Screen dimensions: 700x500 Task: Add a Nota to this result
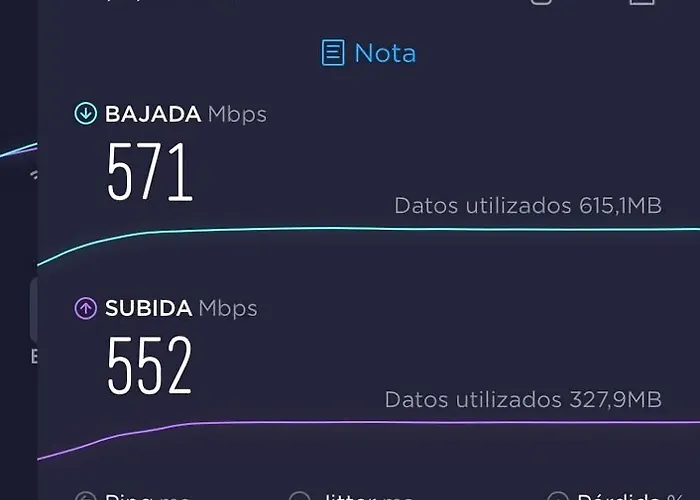(368, 53)
